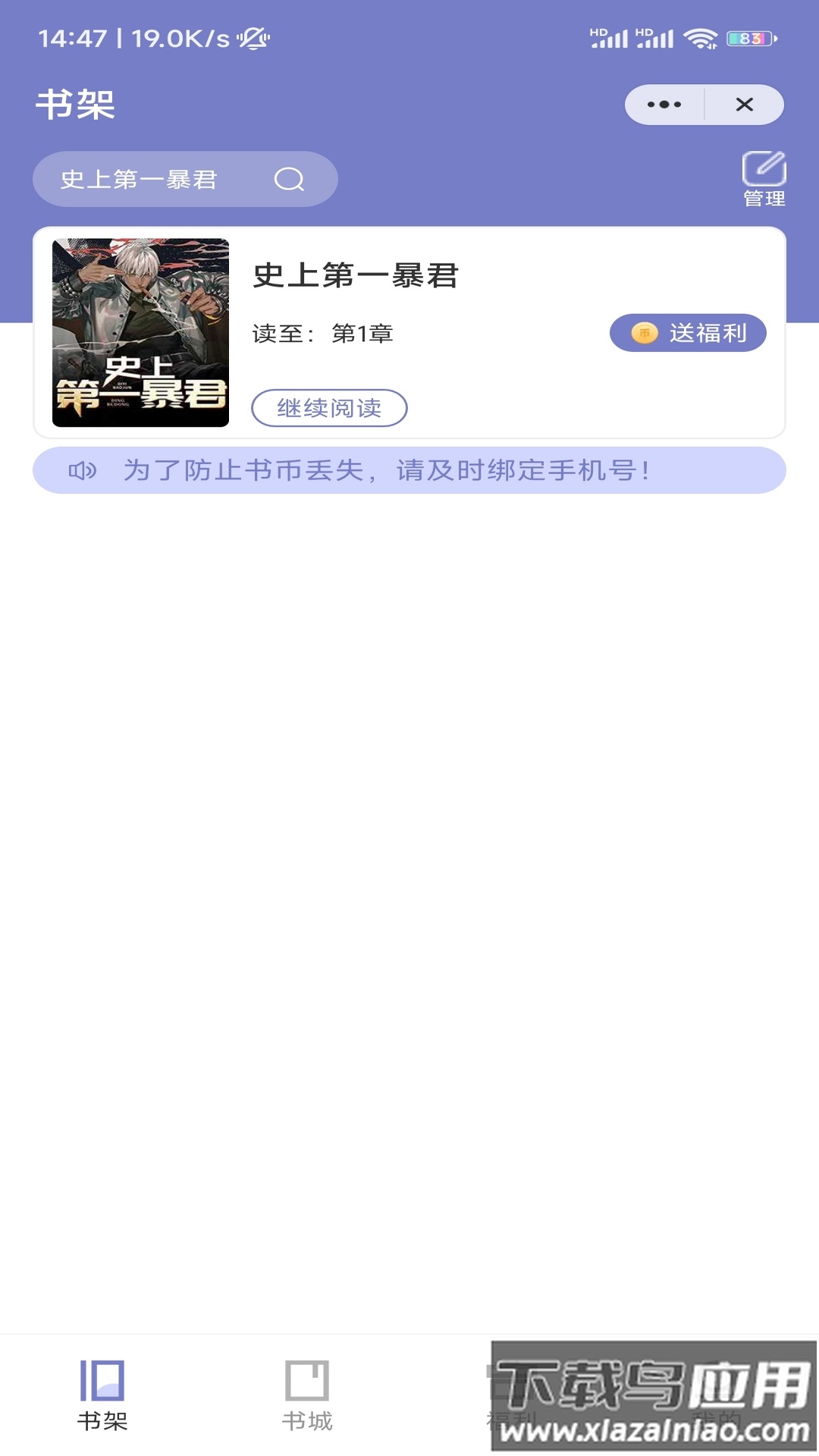Tap the 史上第一暴君 book cover
This screenshot has height=1456, width=819.
tap(143, 332)
